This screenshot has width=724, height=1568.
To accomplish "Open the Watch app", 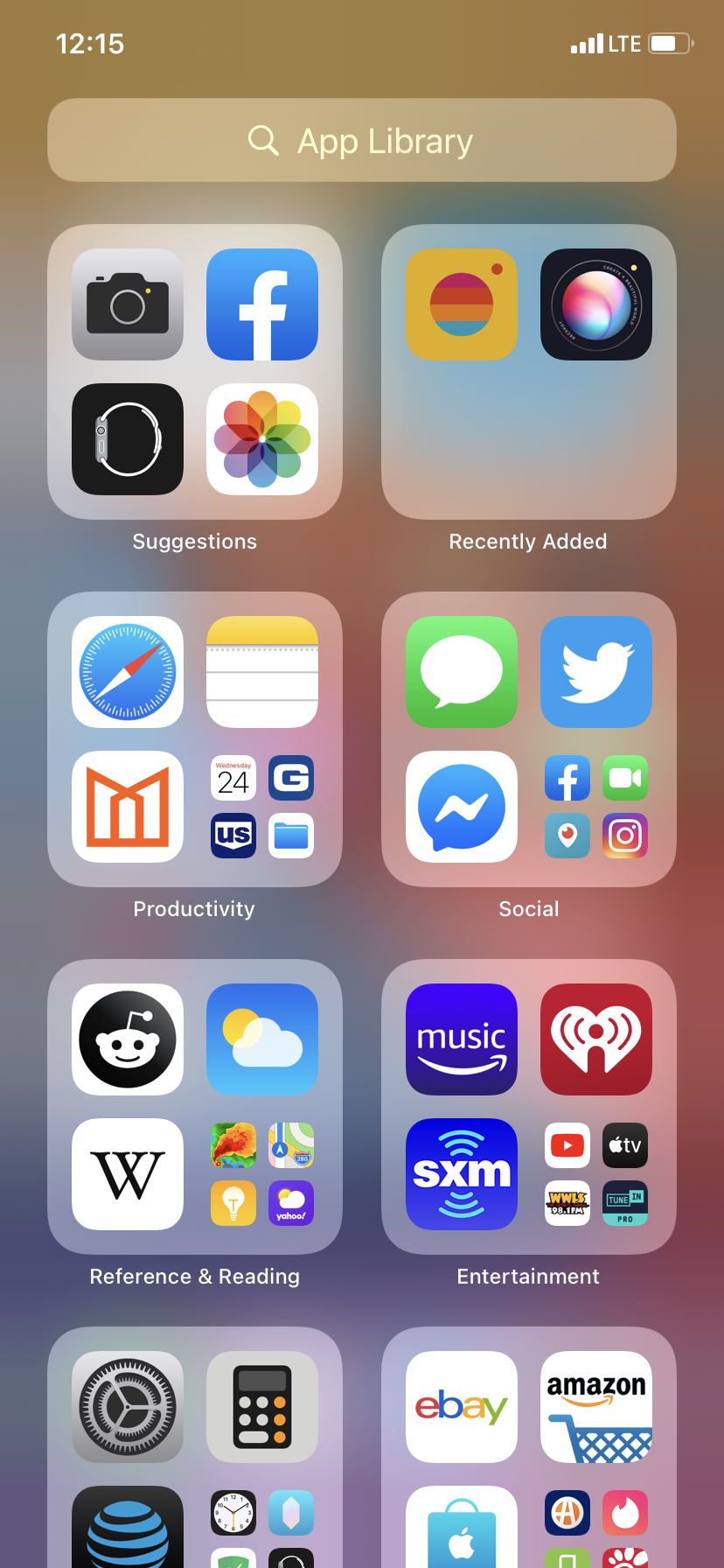I will click(x=128, y=439).
